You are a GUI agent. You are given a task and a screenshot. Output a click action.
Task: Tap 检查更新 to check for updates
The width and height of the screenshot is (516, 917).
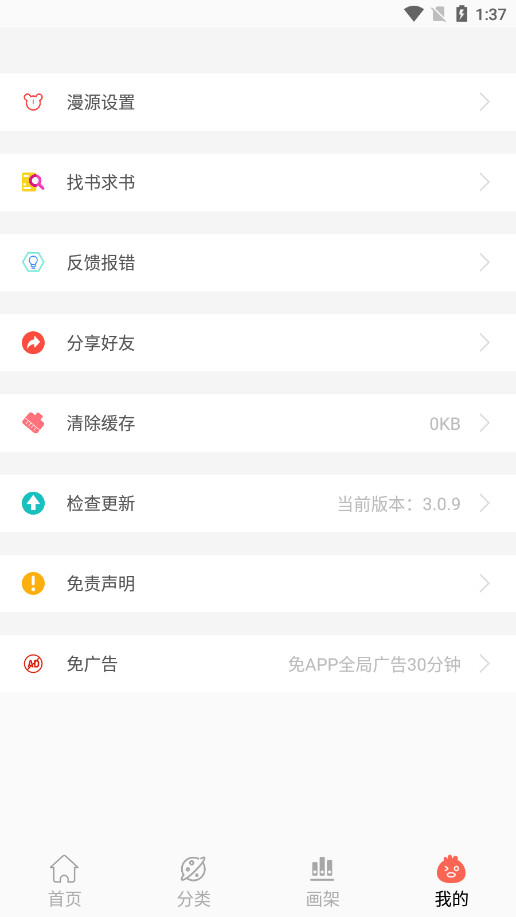(x=258, y=503)
